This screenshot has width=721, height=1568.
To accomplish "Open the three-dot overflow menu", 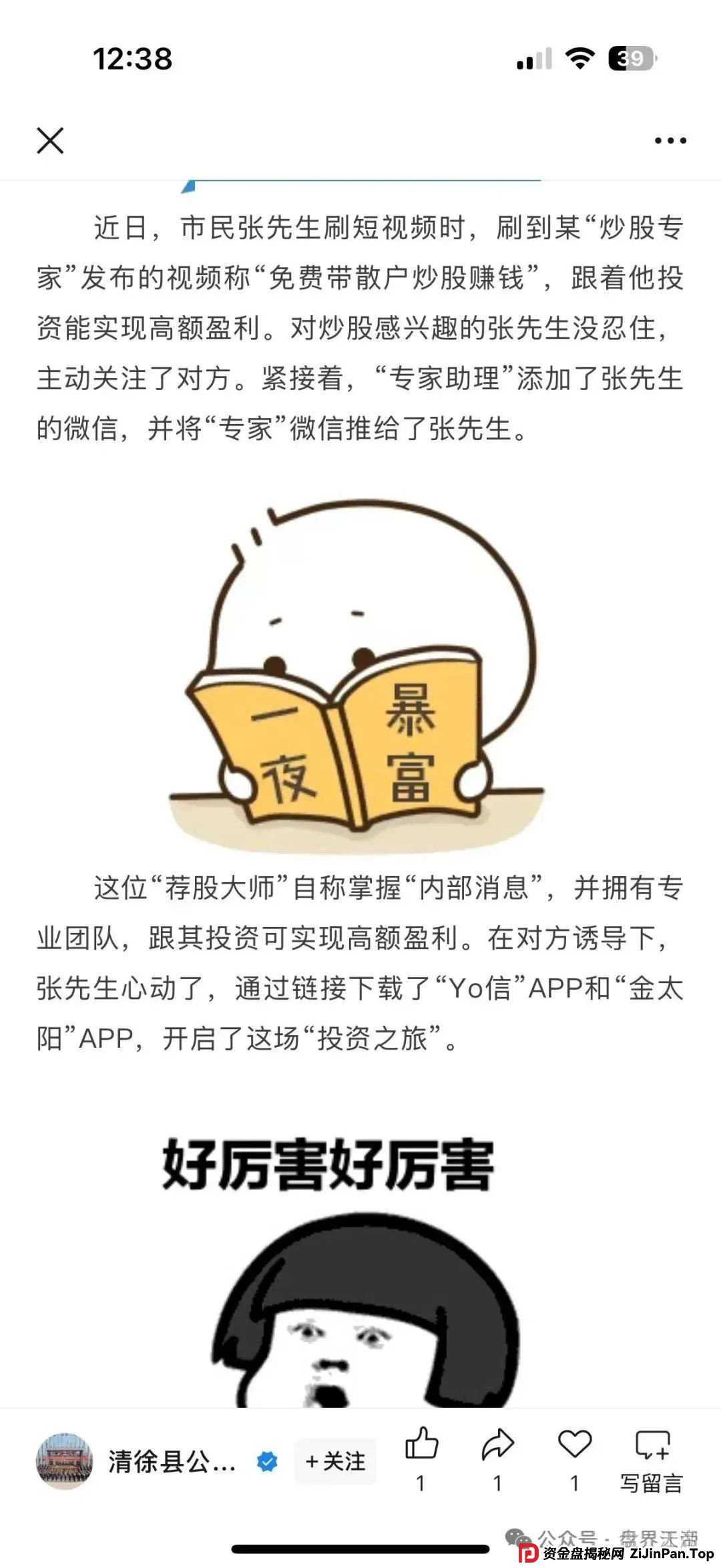I will pyautogui.click(x=670, y=141).
